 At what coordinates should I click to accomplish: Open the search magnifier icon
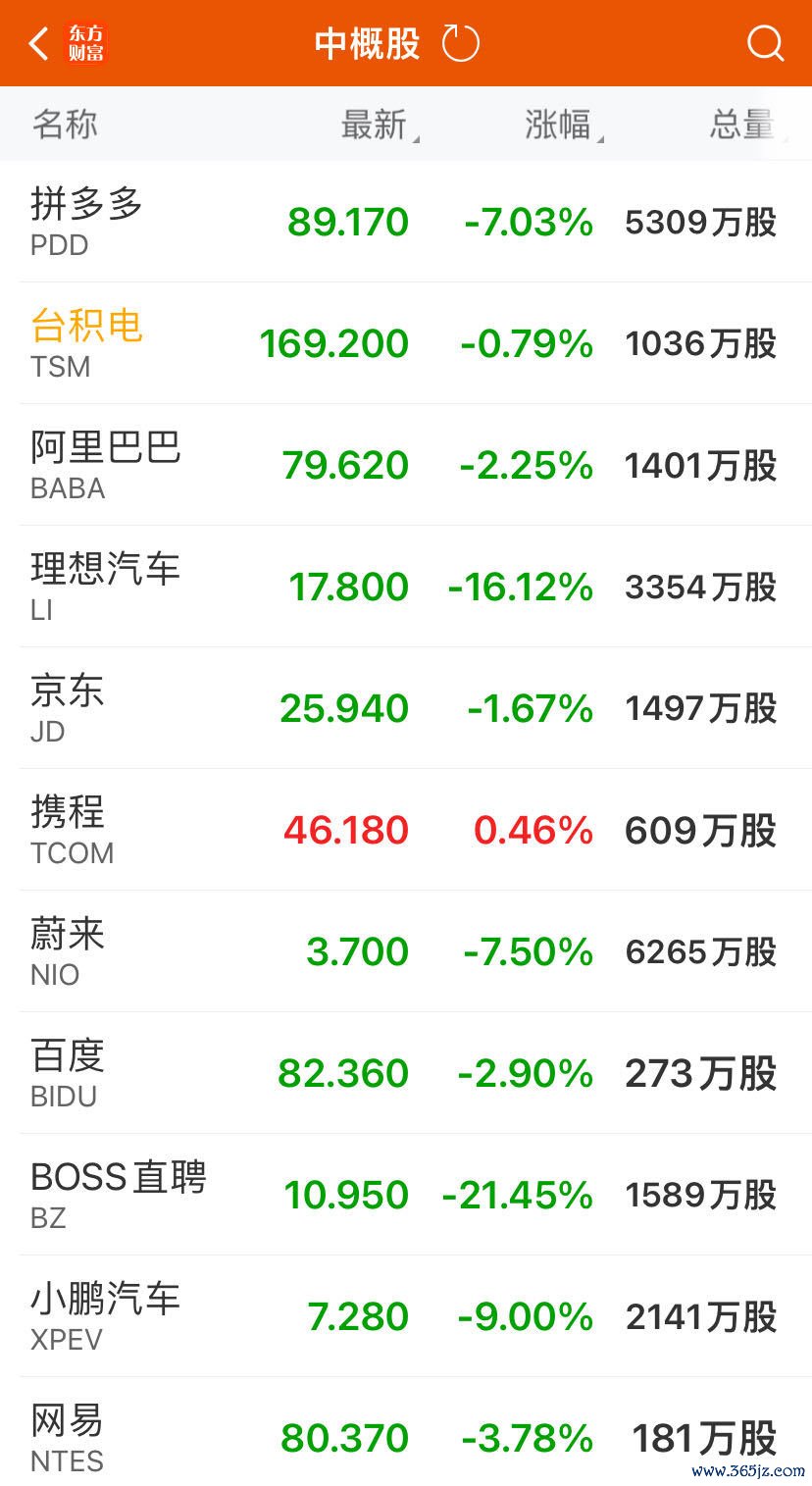click(765, 43)
